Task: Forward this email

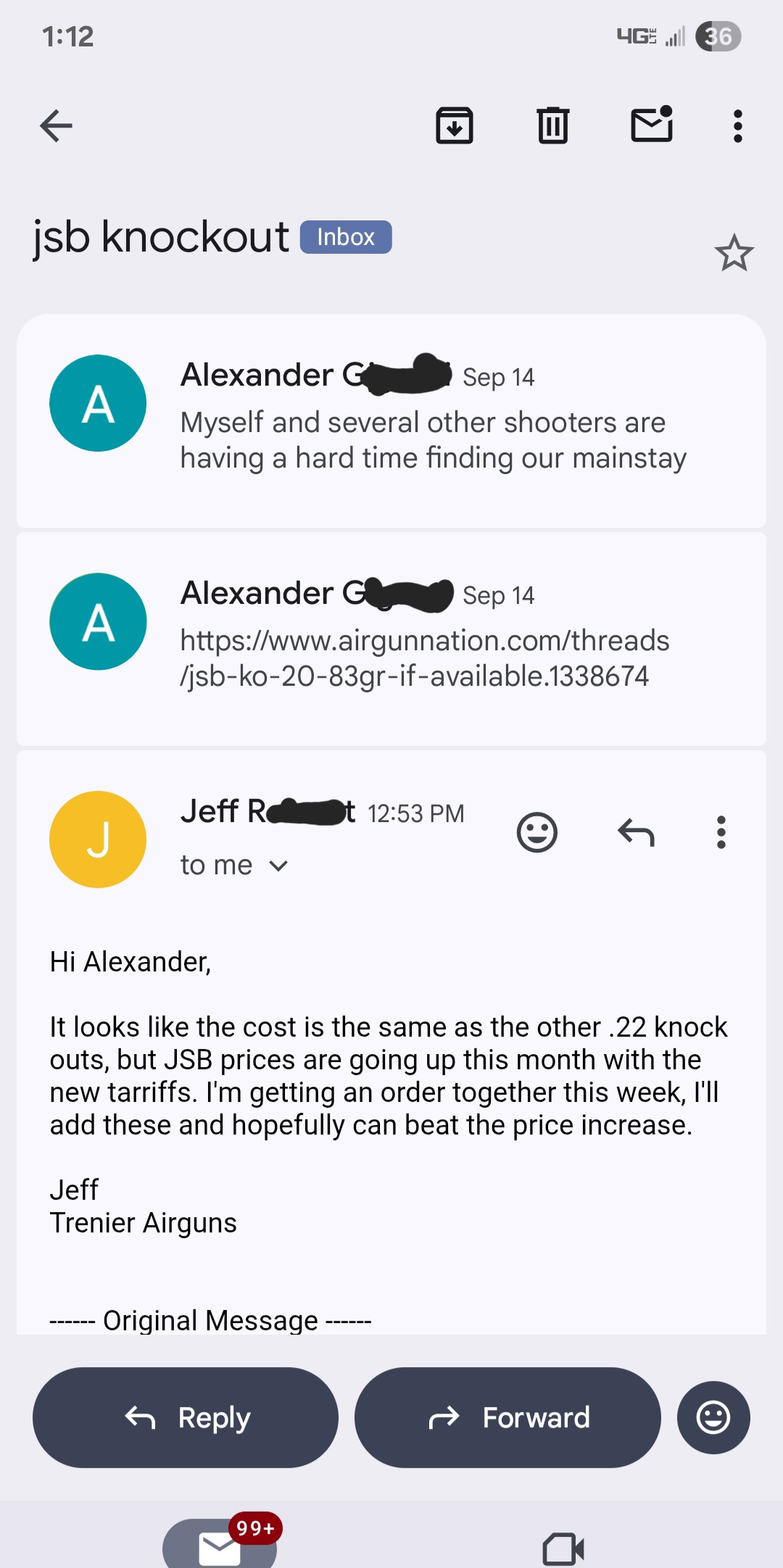Action: click(507, 1417)
